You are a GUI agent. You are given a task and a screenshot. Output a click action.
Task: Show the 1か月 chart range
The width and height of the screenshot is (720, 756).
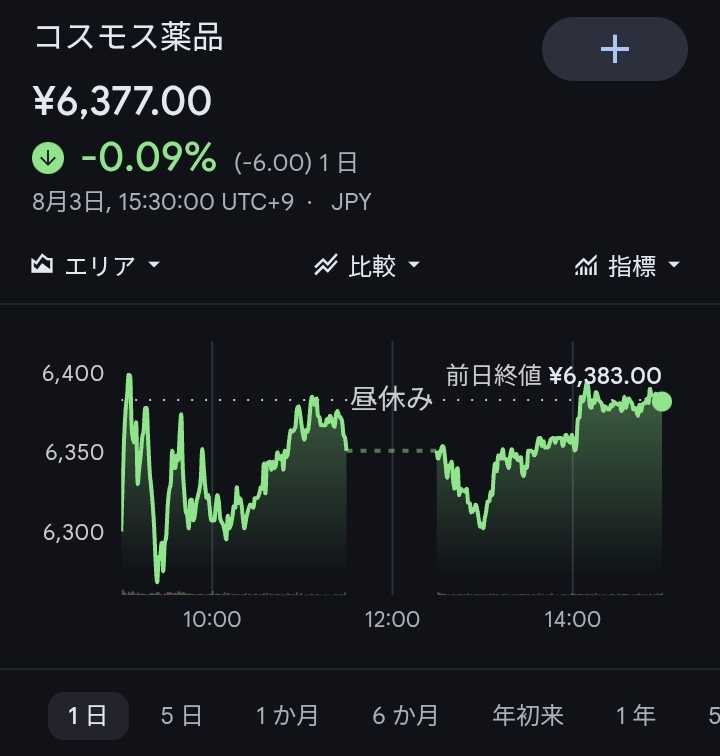click(x=287, y=716)
